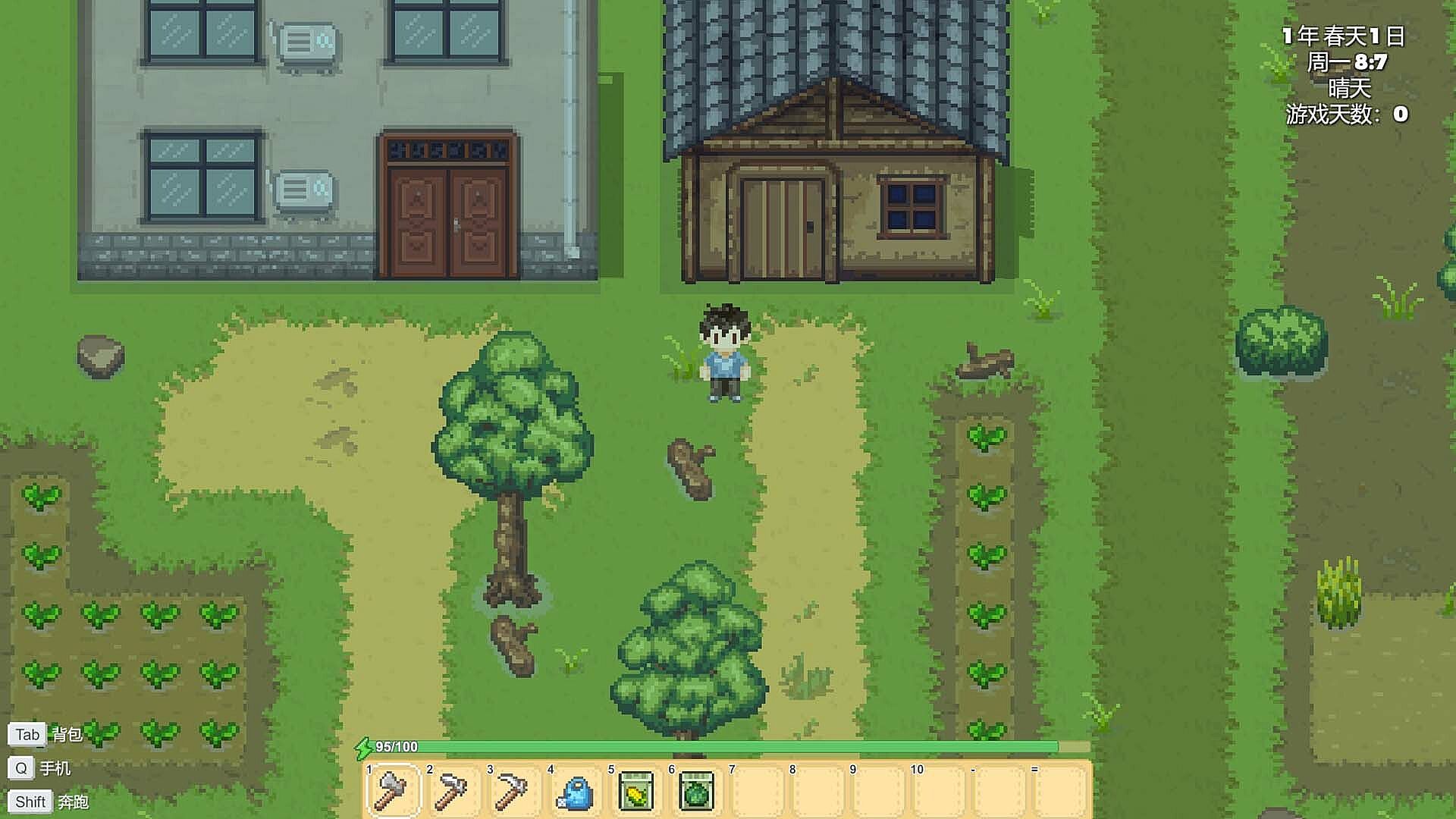Open the backpack via the Tab button
Image resolution: width=1456 pixels, height=819 pixels.
27,735
